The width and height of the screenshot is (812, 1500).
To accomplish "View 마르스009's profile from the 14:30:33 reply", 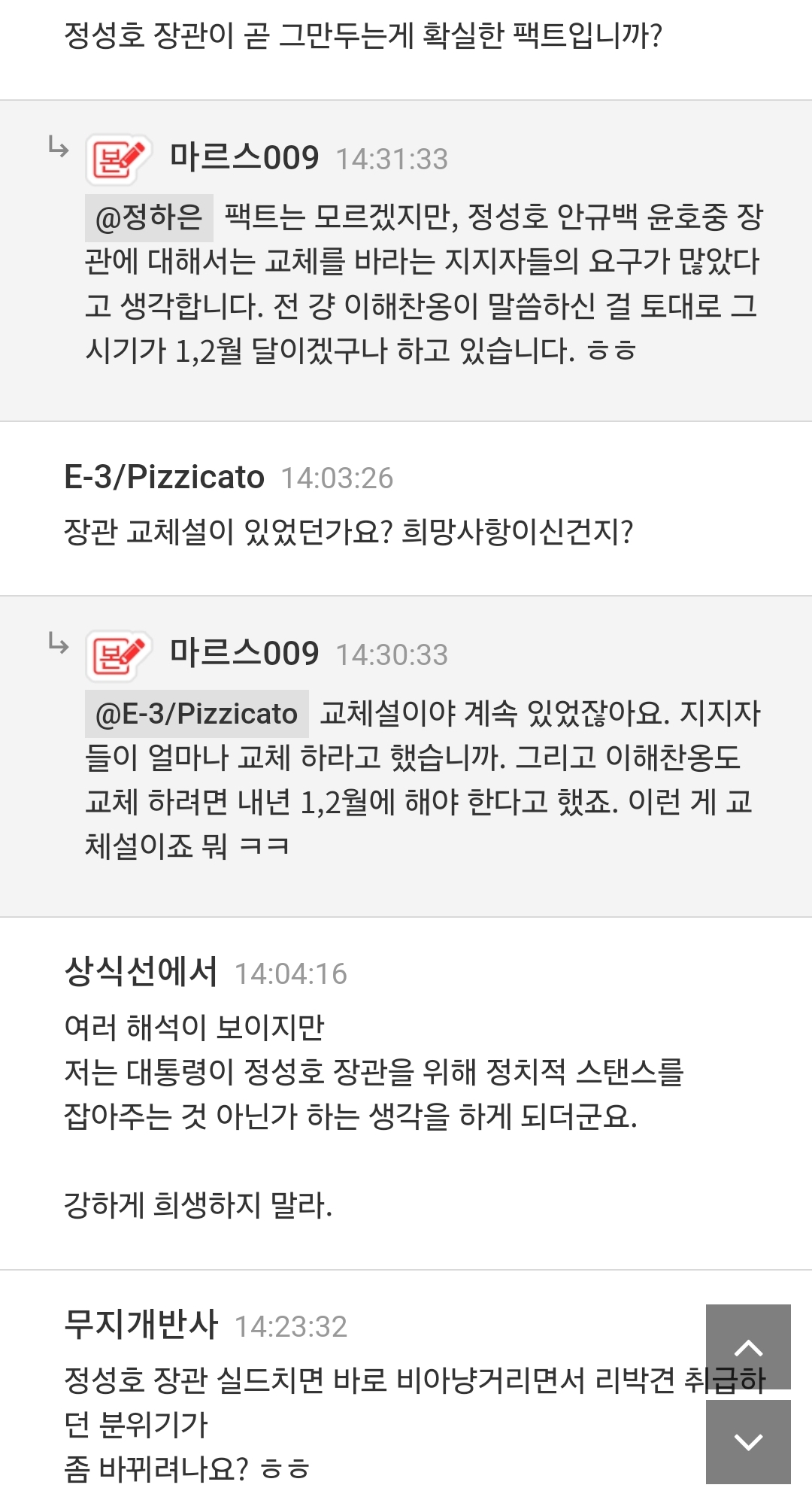I will pos(244,654).
